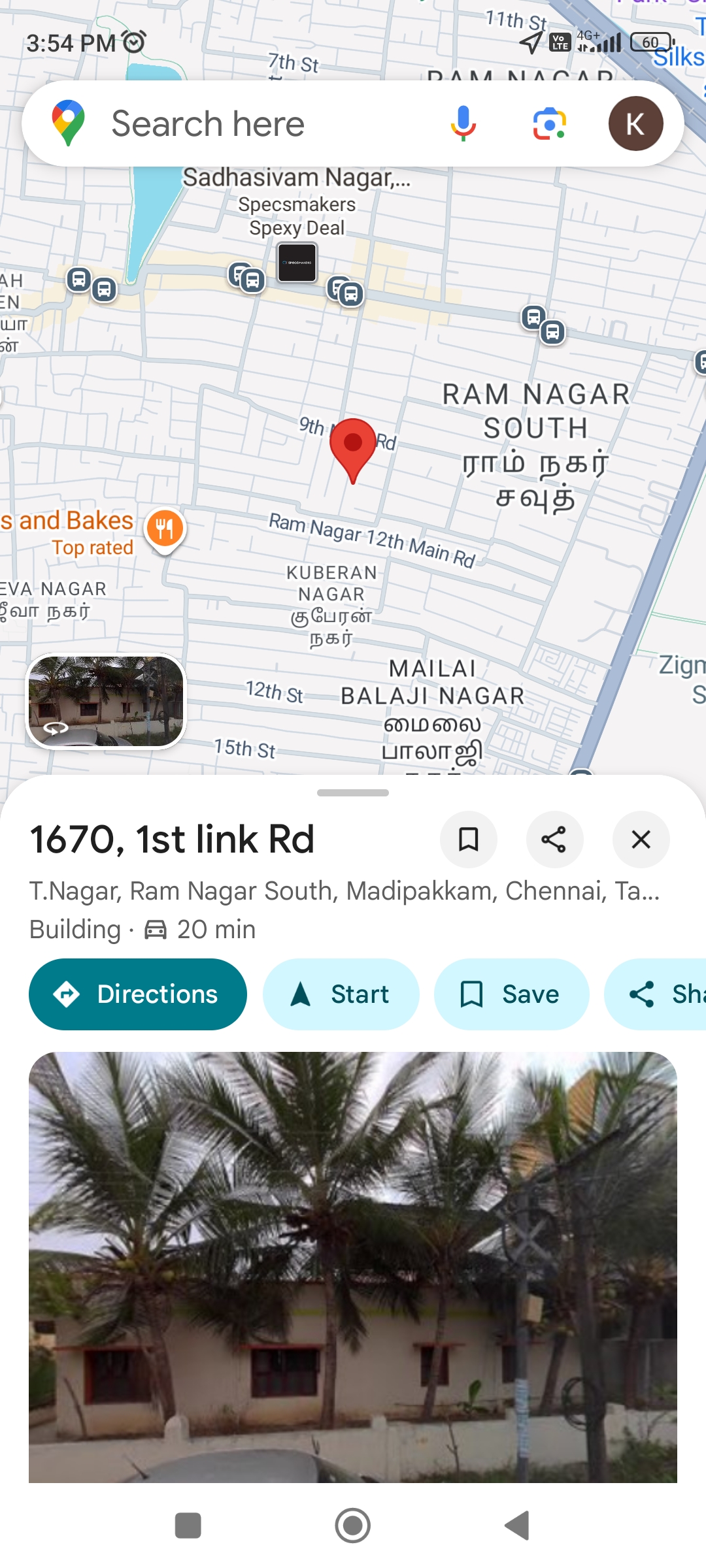Bookmark 1670, 1st link Rd icon

point(468,840)
